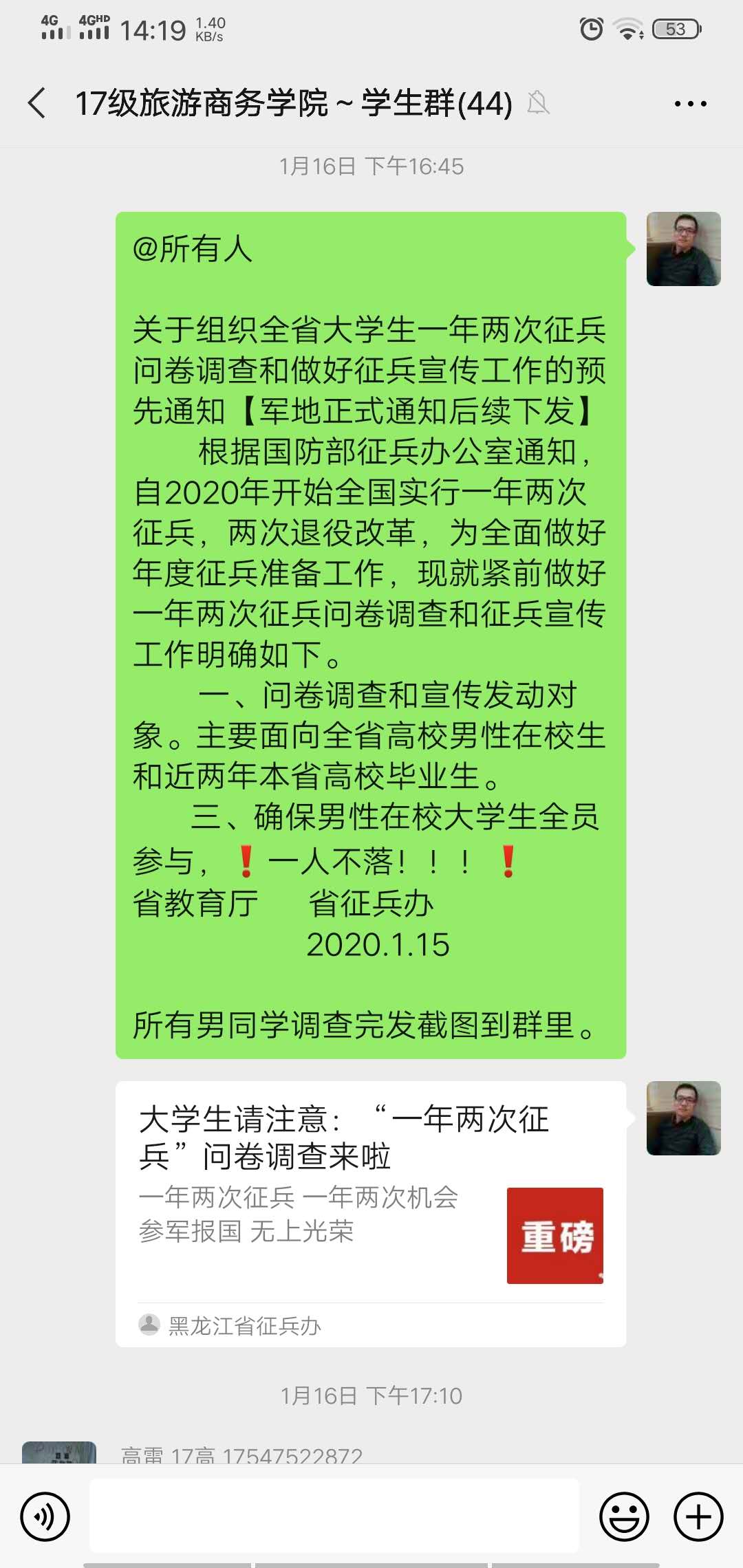The image size is (743, 1568).
Task: Tap the sender's avatar beside the article card
Action: (x=683, y=1118)
